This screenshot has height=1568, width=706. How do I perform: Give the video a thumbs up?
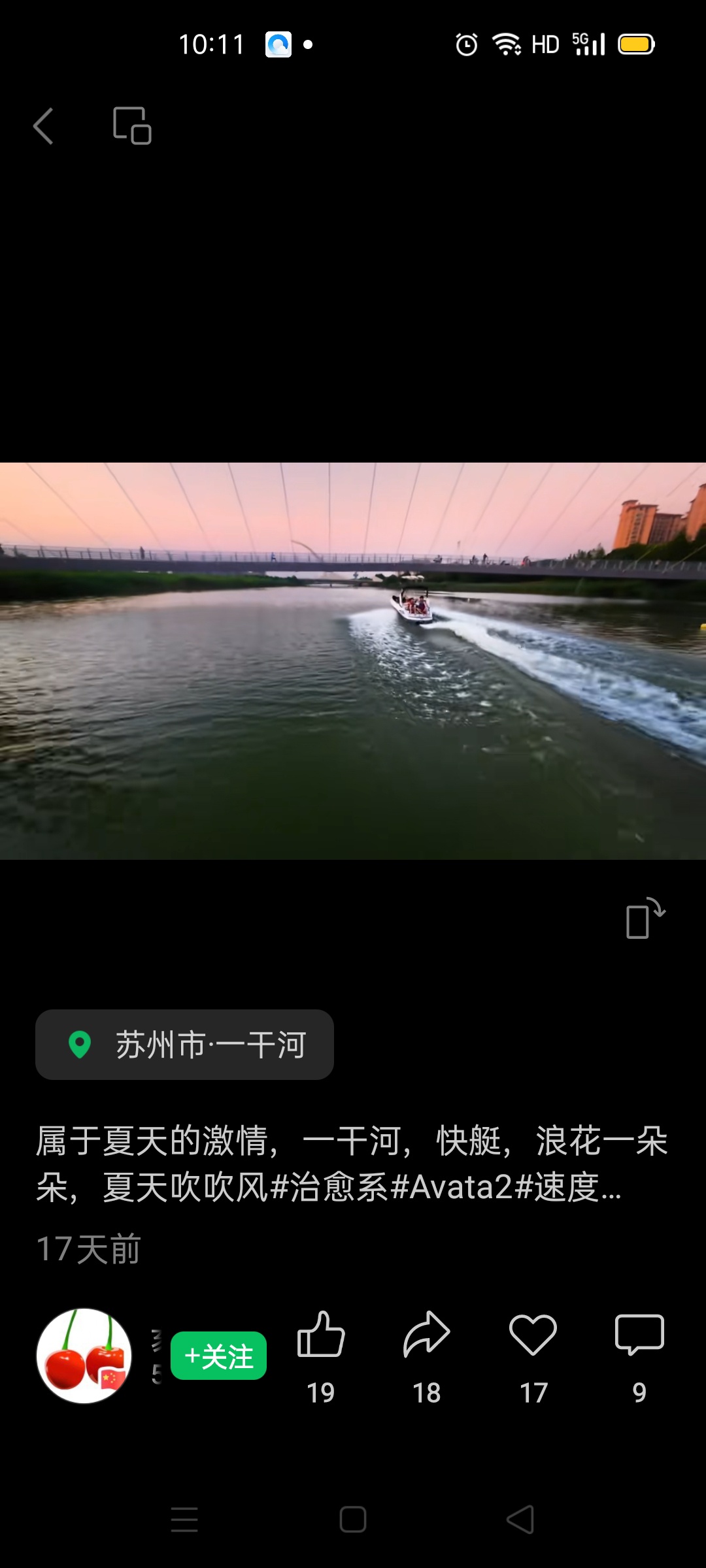point(321,1335)
